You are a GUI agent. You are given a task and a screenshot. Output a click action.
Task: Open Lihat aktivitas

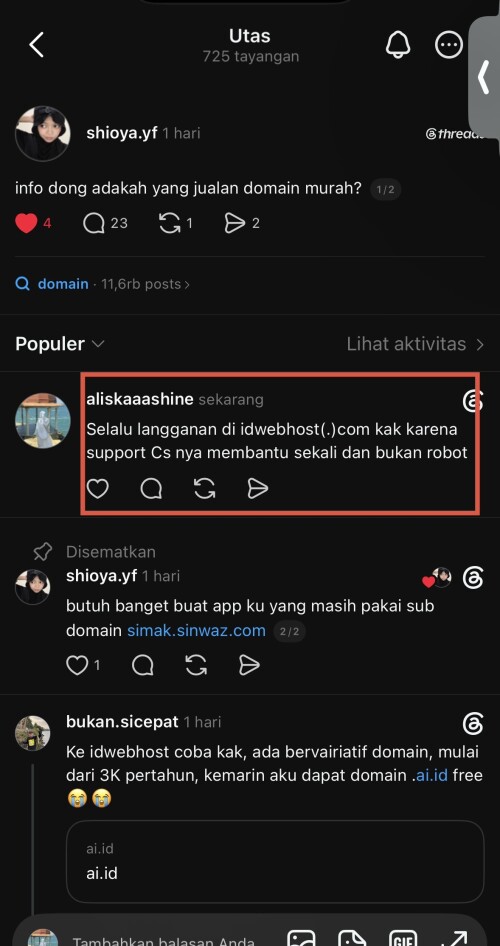tap(416, 344)
